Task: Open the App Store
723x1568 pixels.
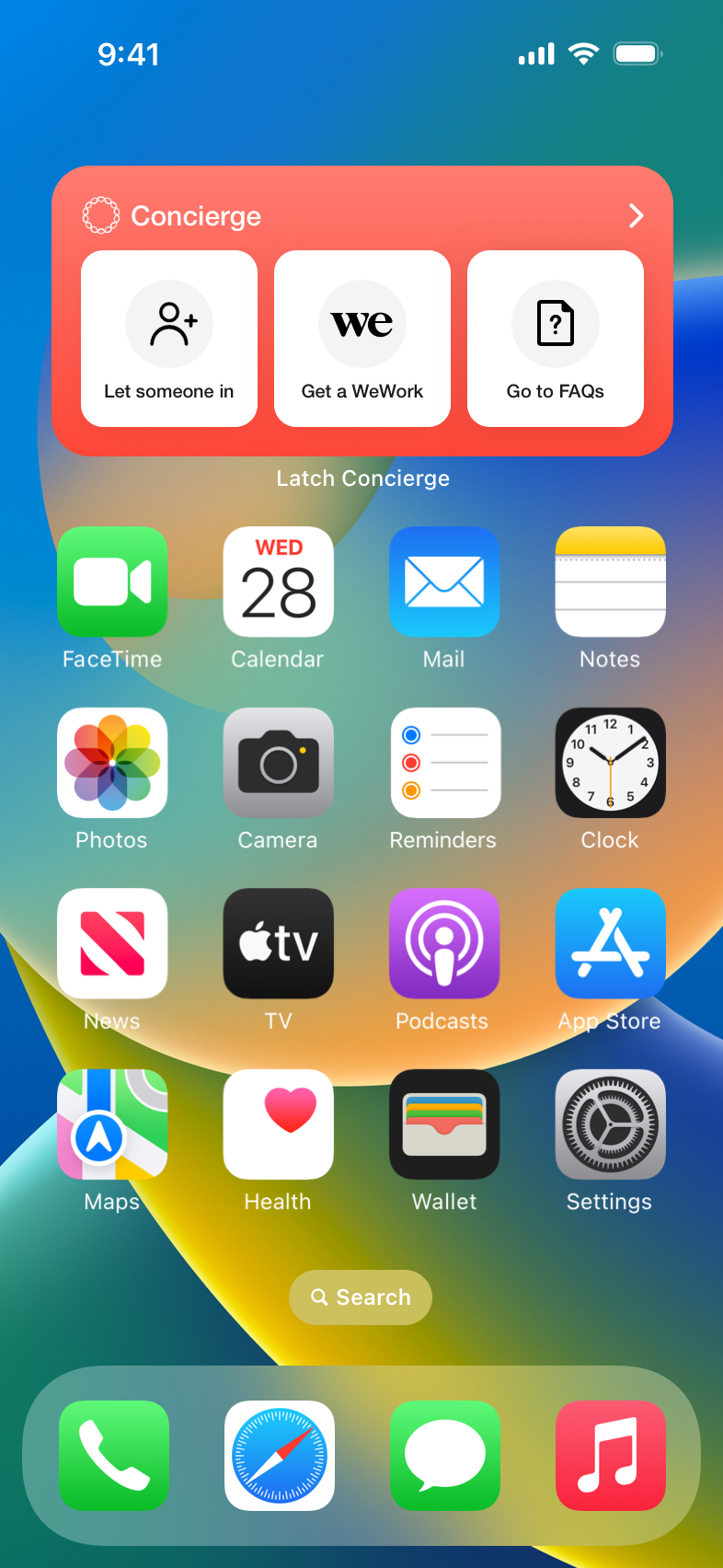Action: pos(610,943)
